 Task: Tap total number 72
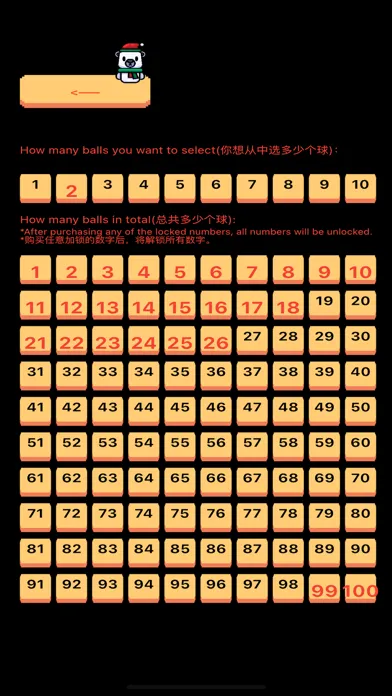(71, 518)
